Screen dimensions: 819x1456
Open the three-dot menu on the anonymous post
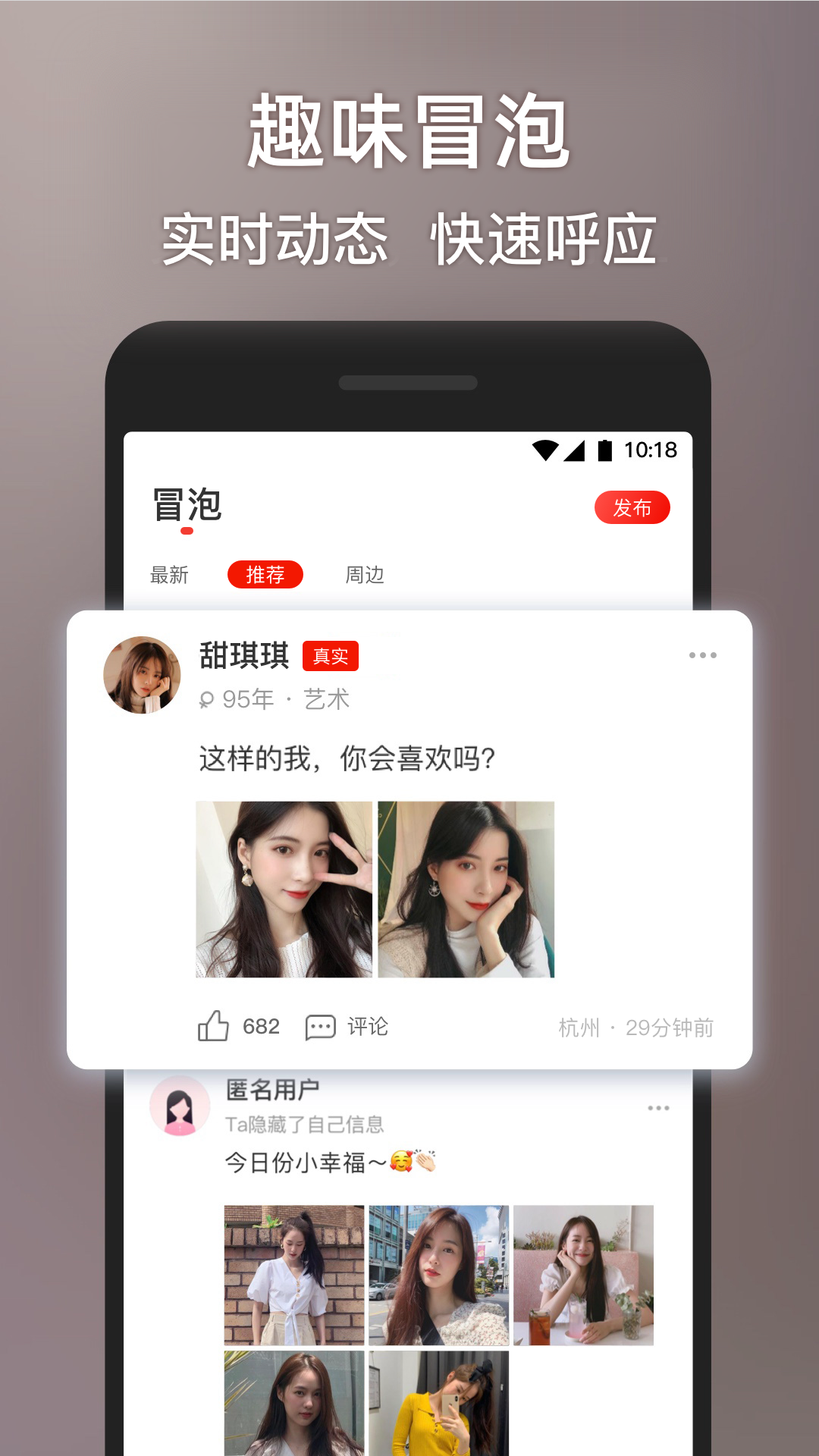[x=657, y=1107]
